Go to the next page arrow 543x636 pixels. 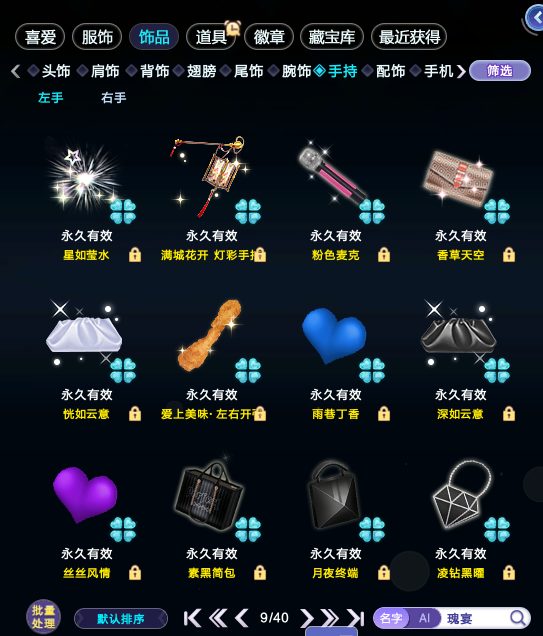pos(307,618)
